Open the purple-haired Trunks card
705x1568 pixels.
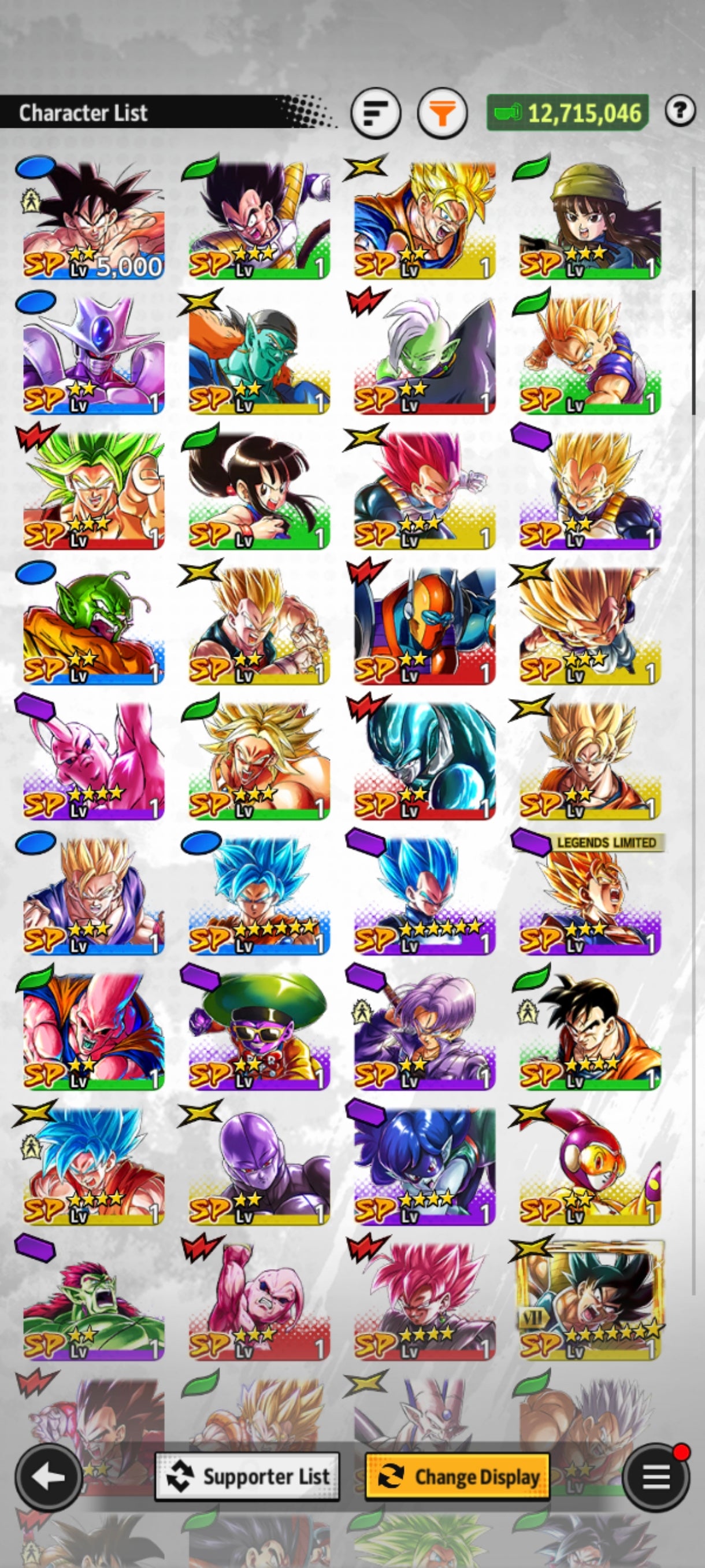[x=424, y=1031]
